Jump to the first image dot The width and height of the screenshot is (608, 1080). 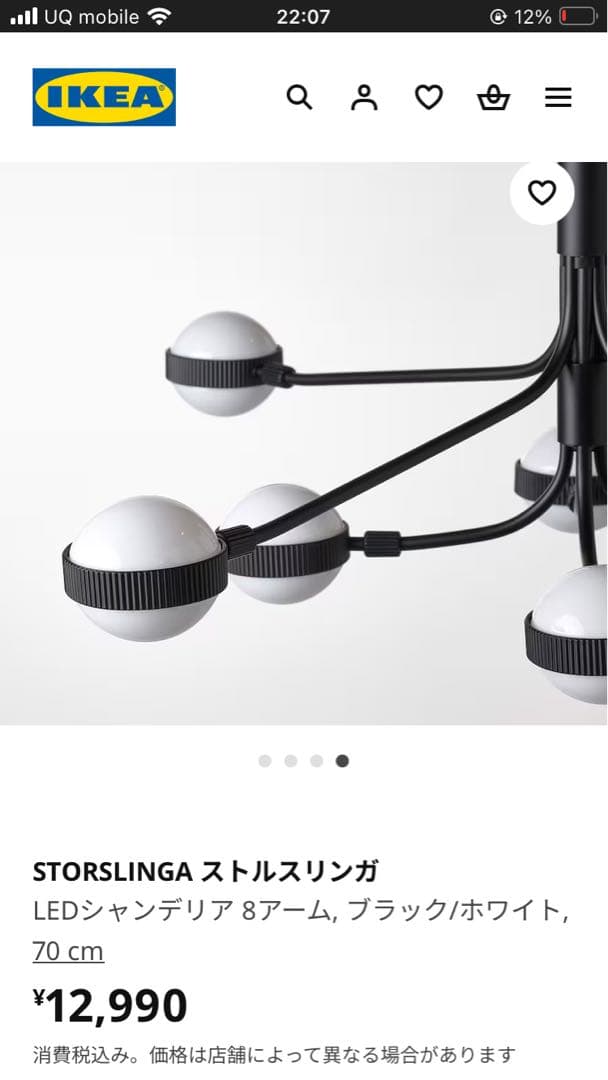pyautogui.click(x=265, y=761)
